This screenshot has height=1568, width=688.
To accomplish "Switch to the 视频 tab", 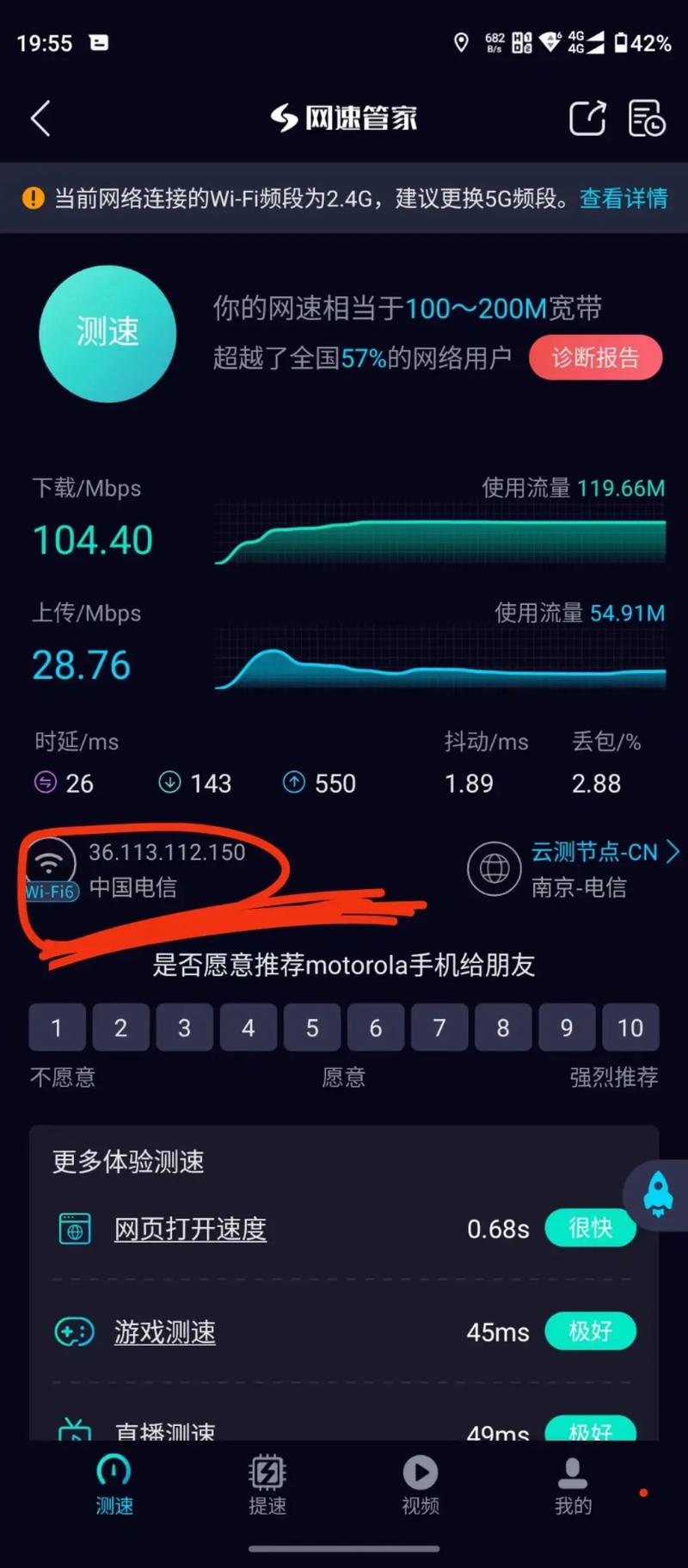I will pos(421,1485).
